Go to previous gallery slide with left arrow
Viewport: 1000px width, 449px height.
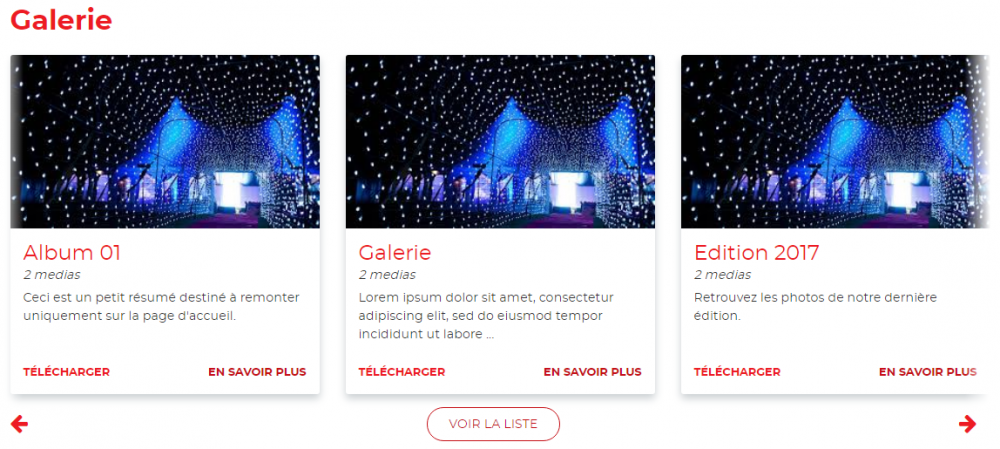[19, 424]
